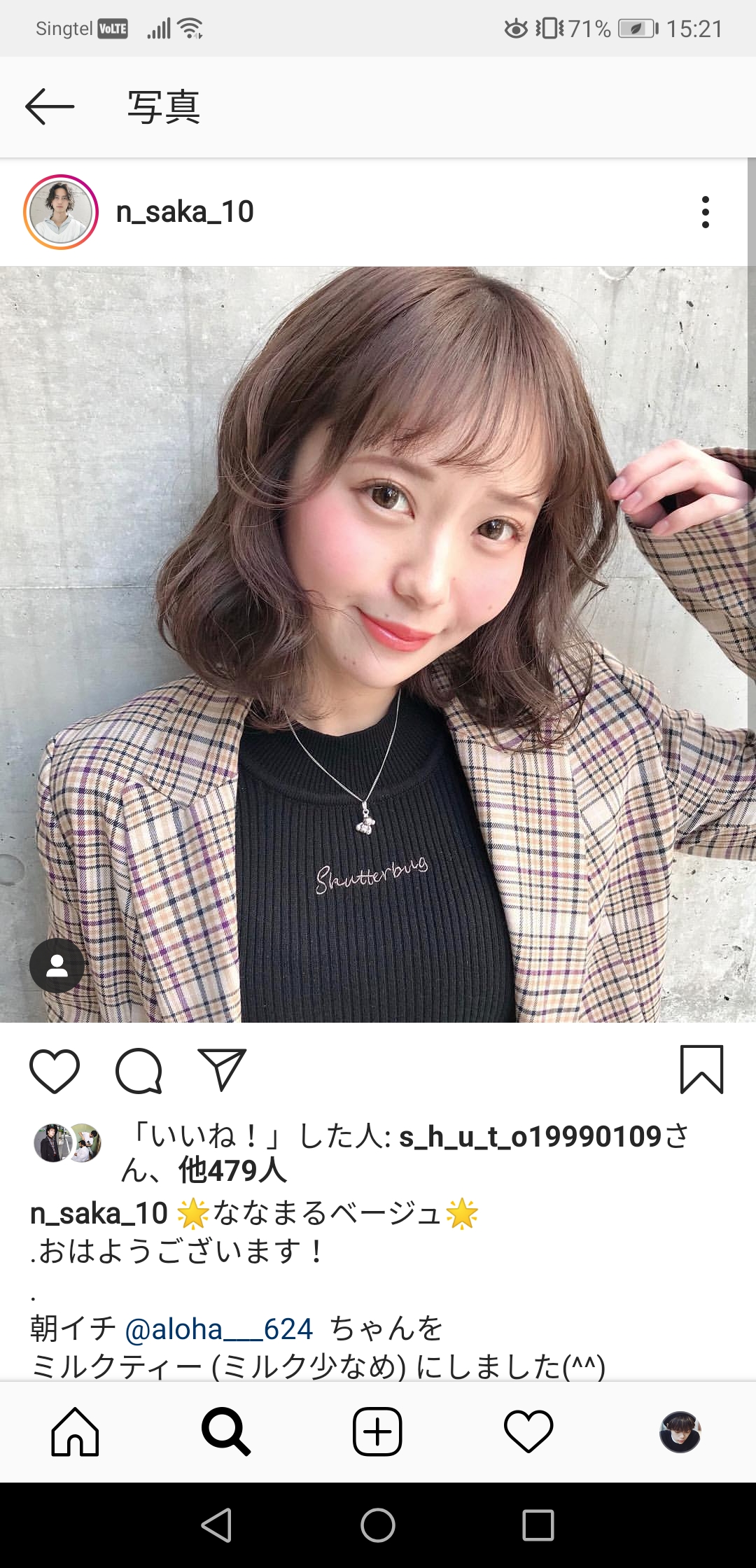Show tagged people on the photo

57,966
